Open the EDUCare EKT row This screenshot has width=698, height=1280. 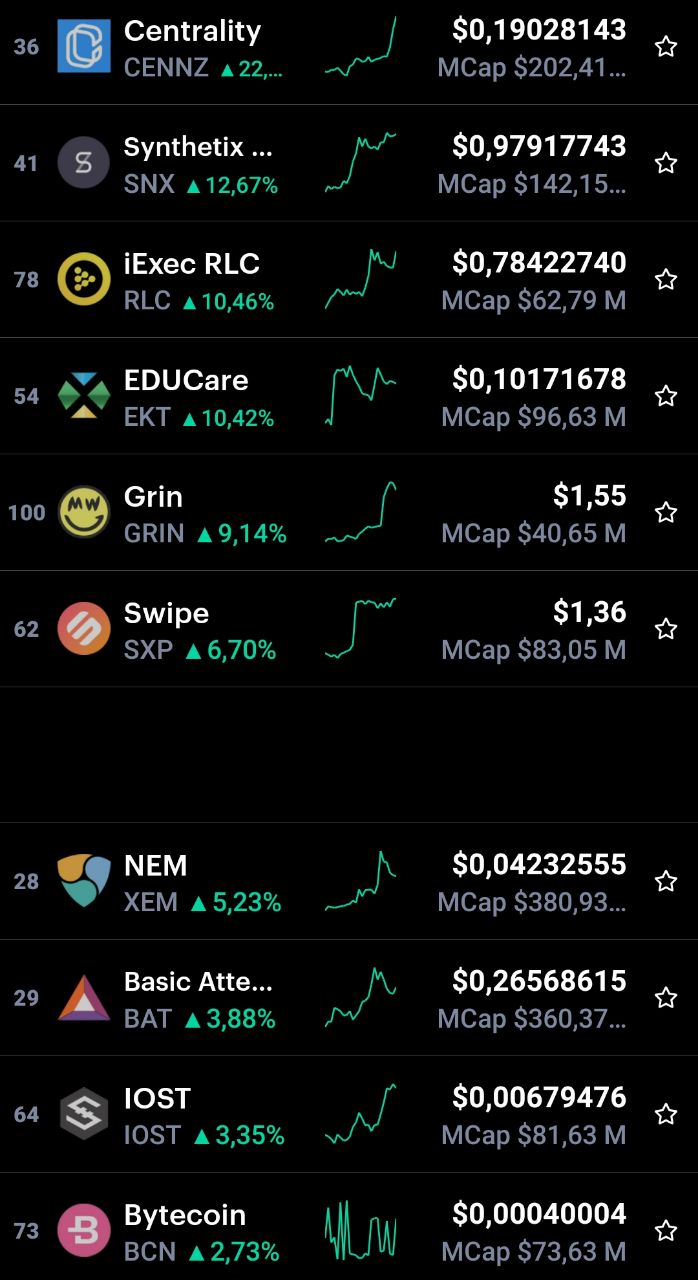click(349, 396)
